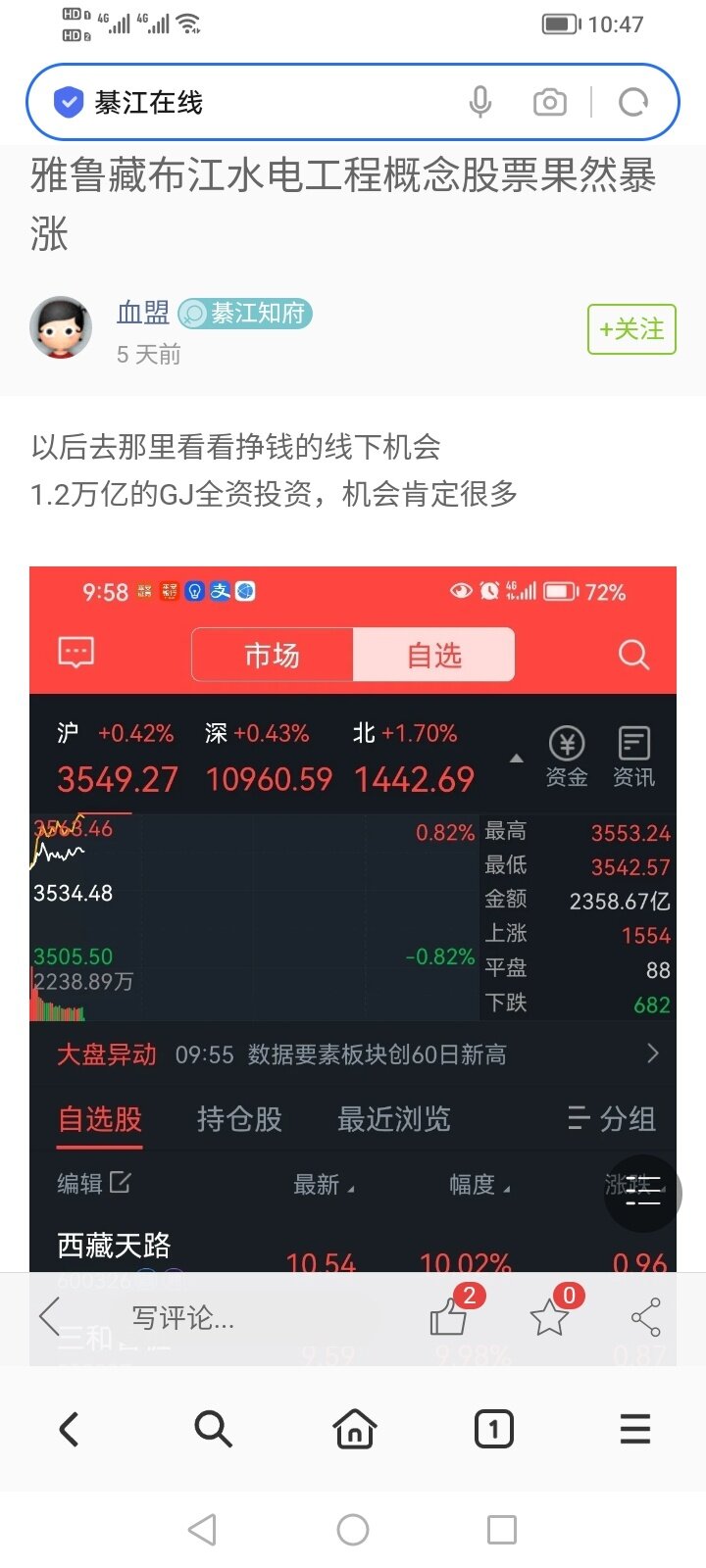The width and height of the screenshot is (706, 1568).
Task: Follow the author with +关注
Action: [x=631, y=329]
